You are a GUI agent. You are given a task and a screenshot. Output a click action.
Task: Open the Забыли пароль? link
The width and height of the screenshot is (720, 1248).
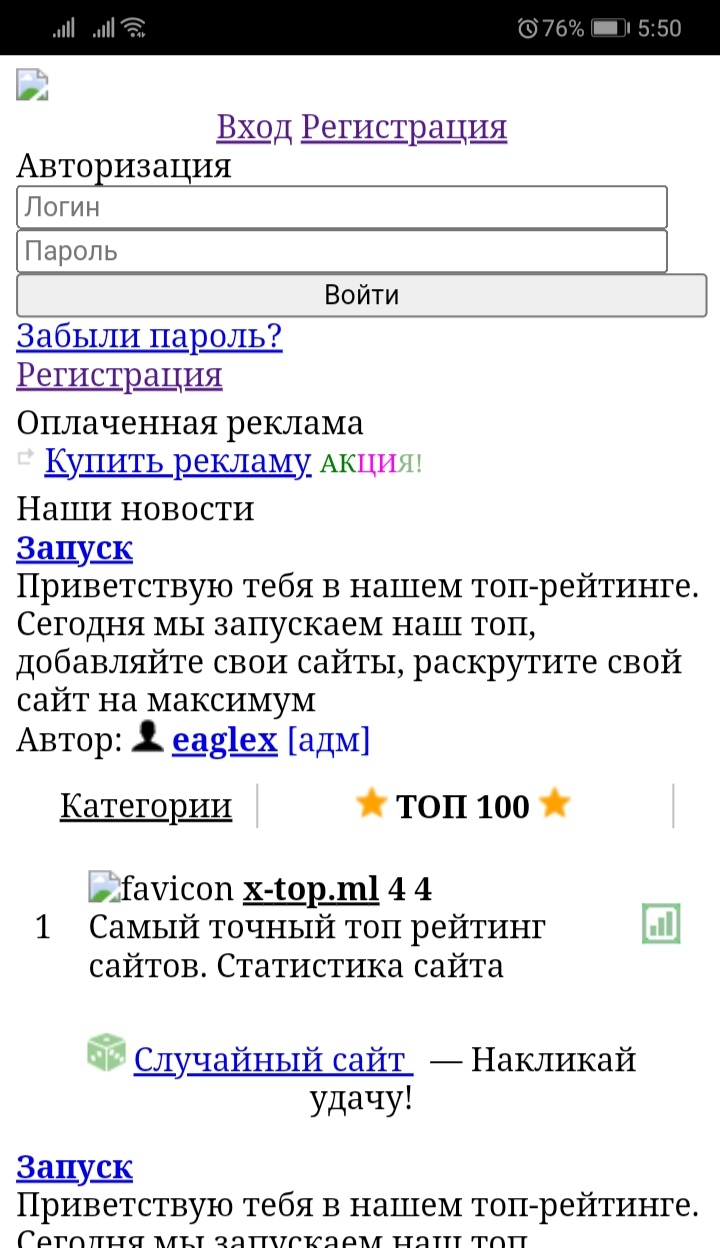click(x=149, y=337)
